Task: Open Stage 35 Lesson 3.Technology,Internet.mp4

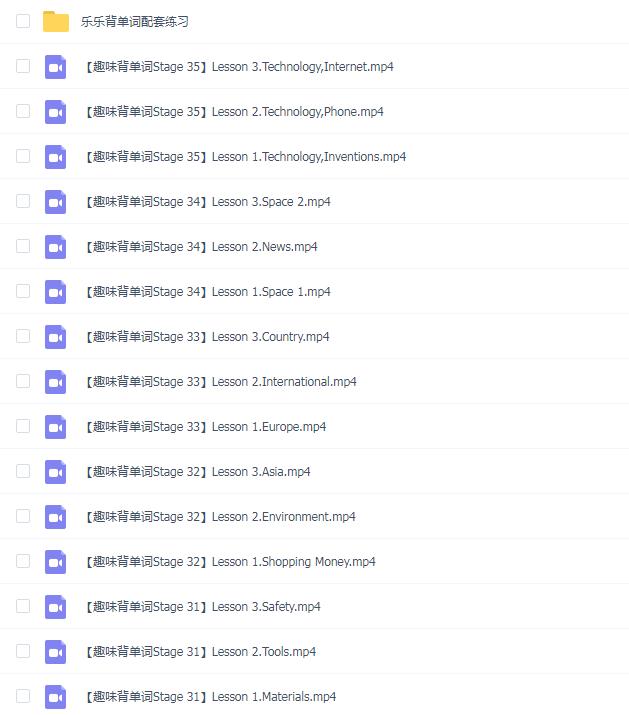Action: (x=239, y=67)
